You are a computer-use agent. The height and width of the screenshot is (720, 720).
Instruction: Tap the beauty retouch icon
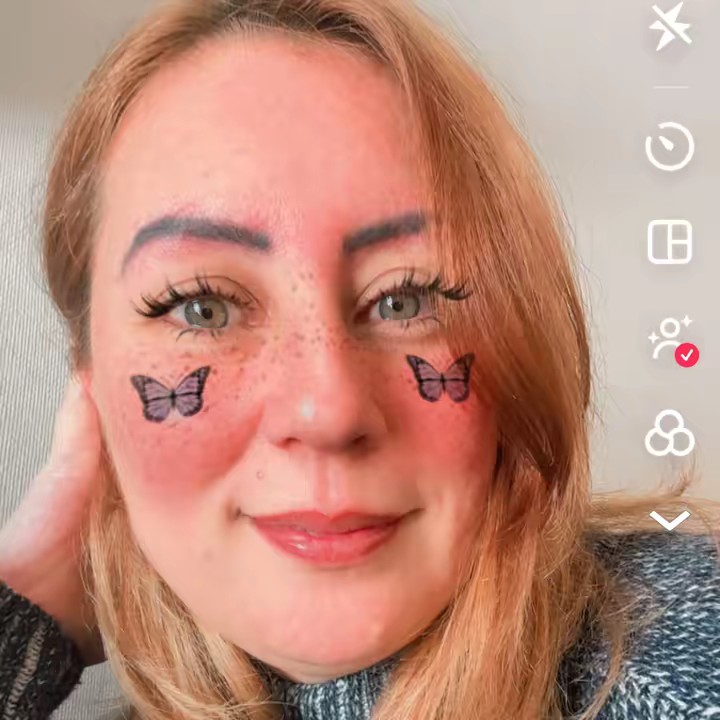[x=671, y=340]
